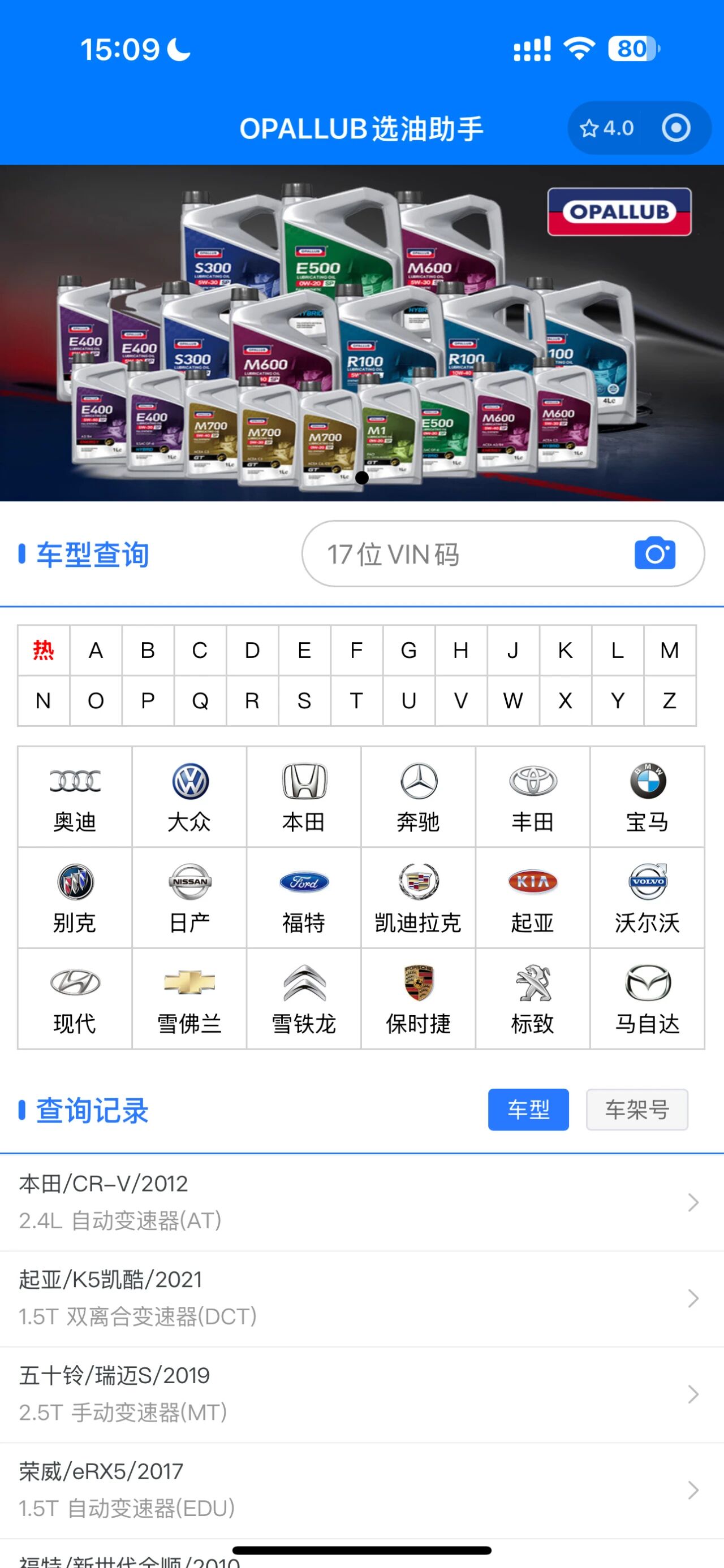The image size is (724, 1568).
Task: Open details of 五十铃/瑞迈S/2019
Action: coord(361,1393)
